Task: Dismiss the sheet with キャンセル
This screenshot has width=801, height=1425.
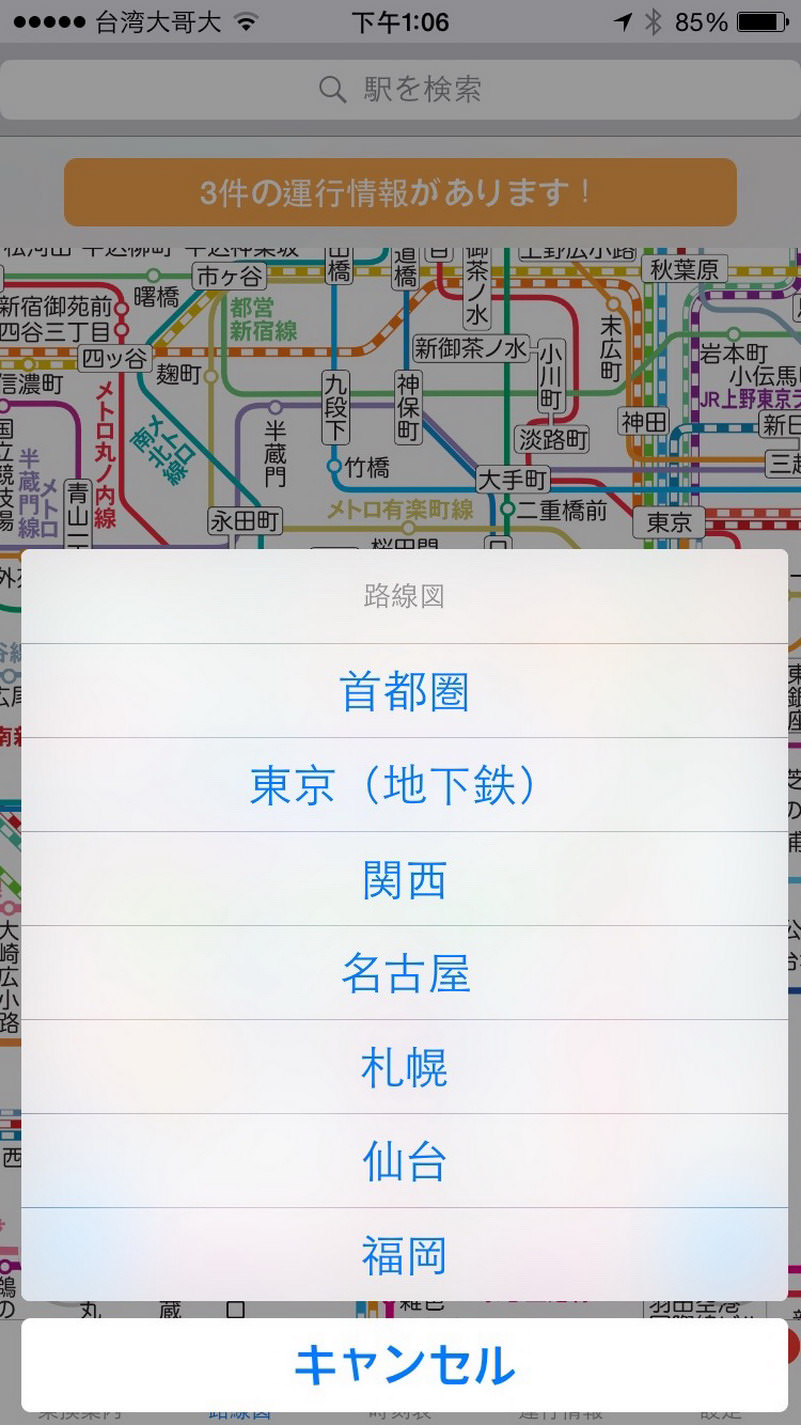Action: pyautogui.click(x=404, y=1365)
